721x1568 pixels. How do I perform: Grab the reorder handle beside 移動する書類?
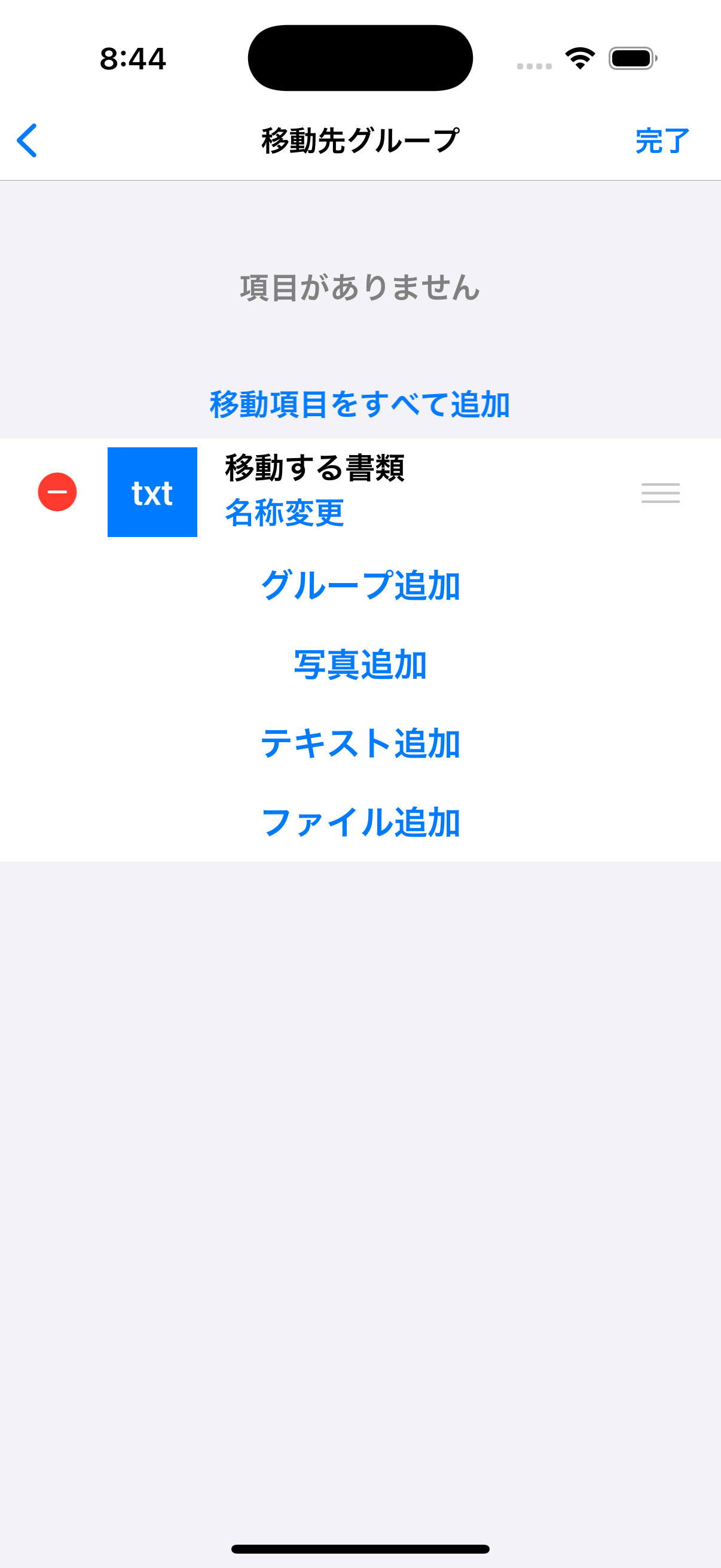(660, 493)
